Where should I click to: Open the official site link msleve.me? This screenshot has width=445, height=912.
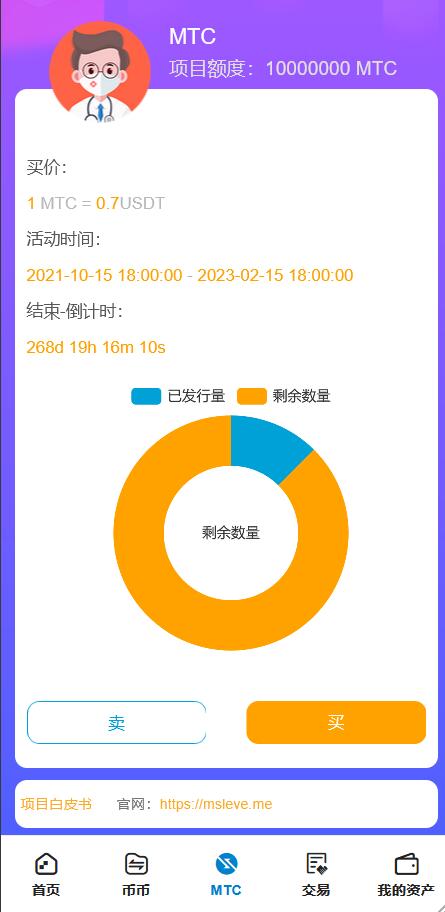(216, 804)
